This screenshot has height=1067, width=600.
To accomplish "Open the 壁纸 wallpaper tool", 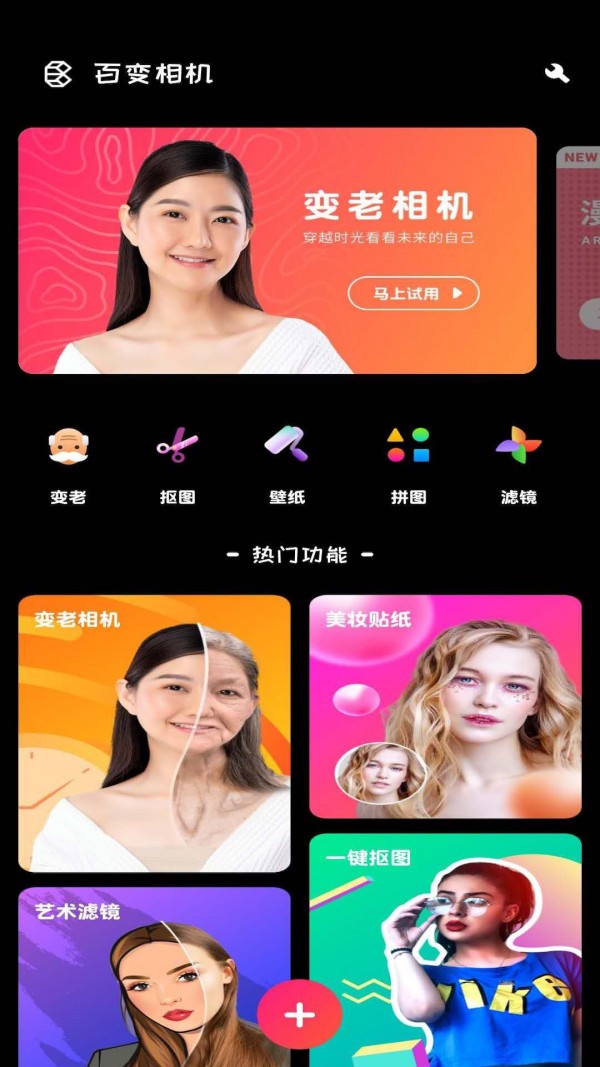I will [286, 462].
